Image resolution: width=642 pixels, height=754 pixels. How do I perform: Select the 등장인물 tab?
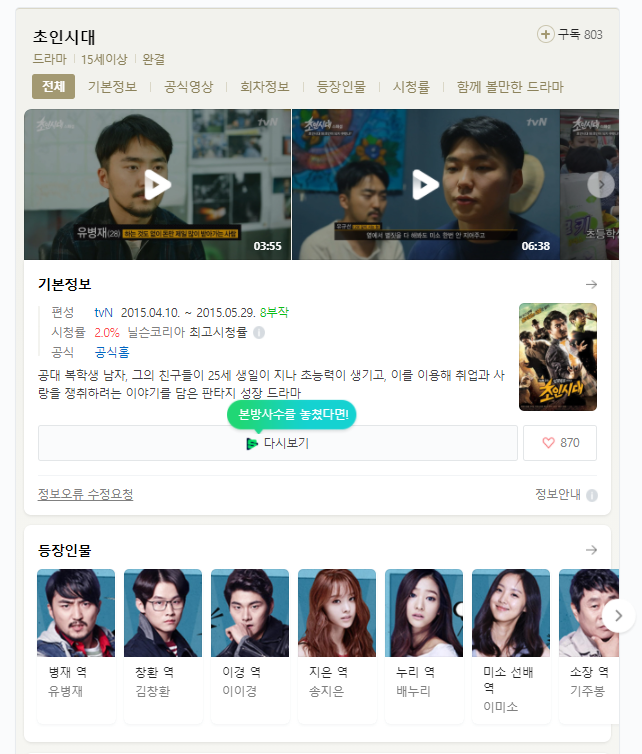coord(341,86)
